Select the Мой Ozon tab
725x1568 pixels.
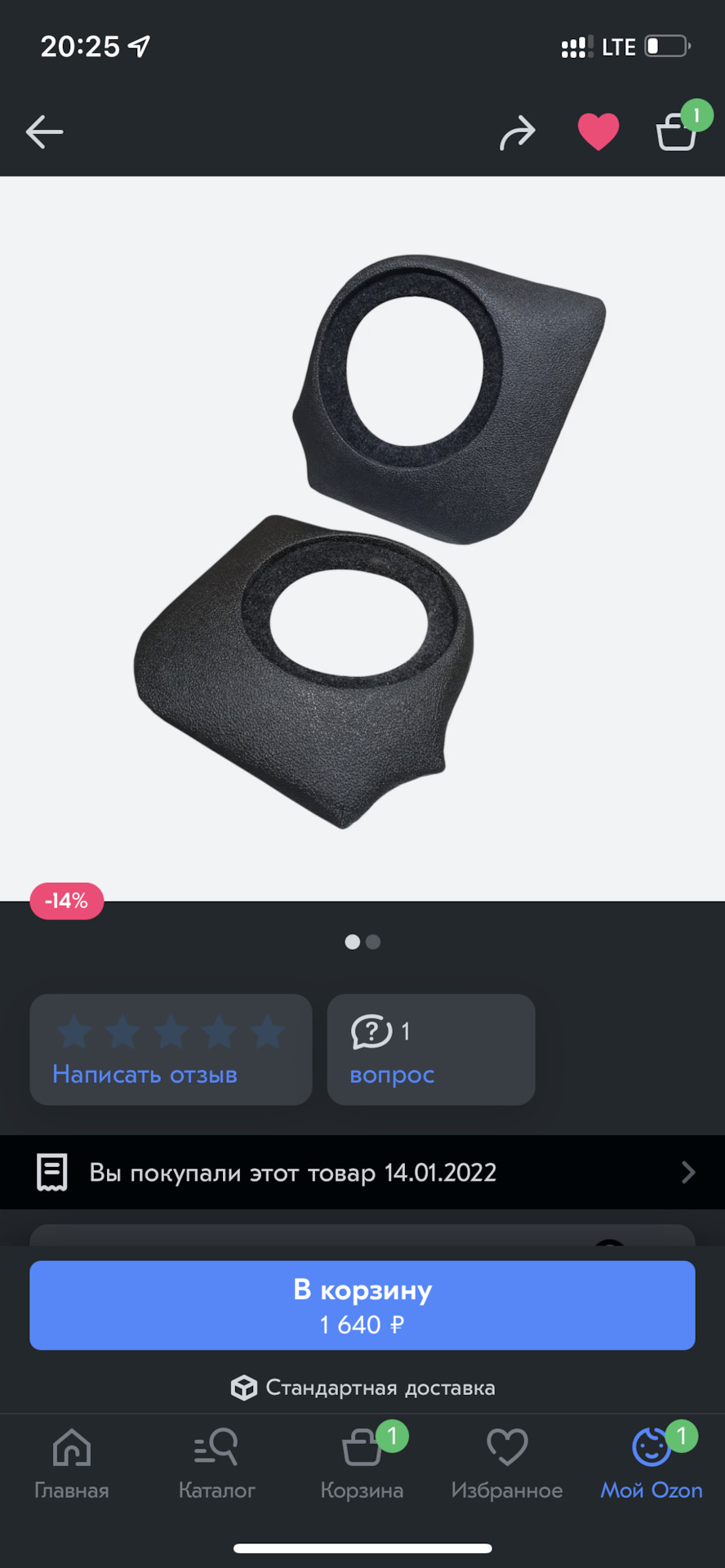tap(652, 1465)
